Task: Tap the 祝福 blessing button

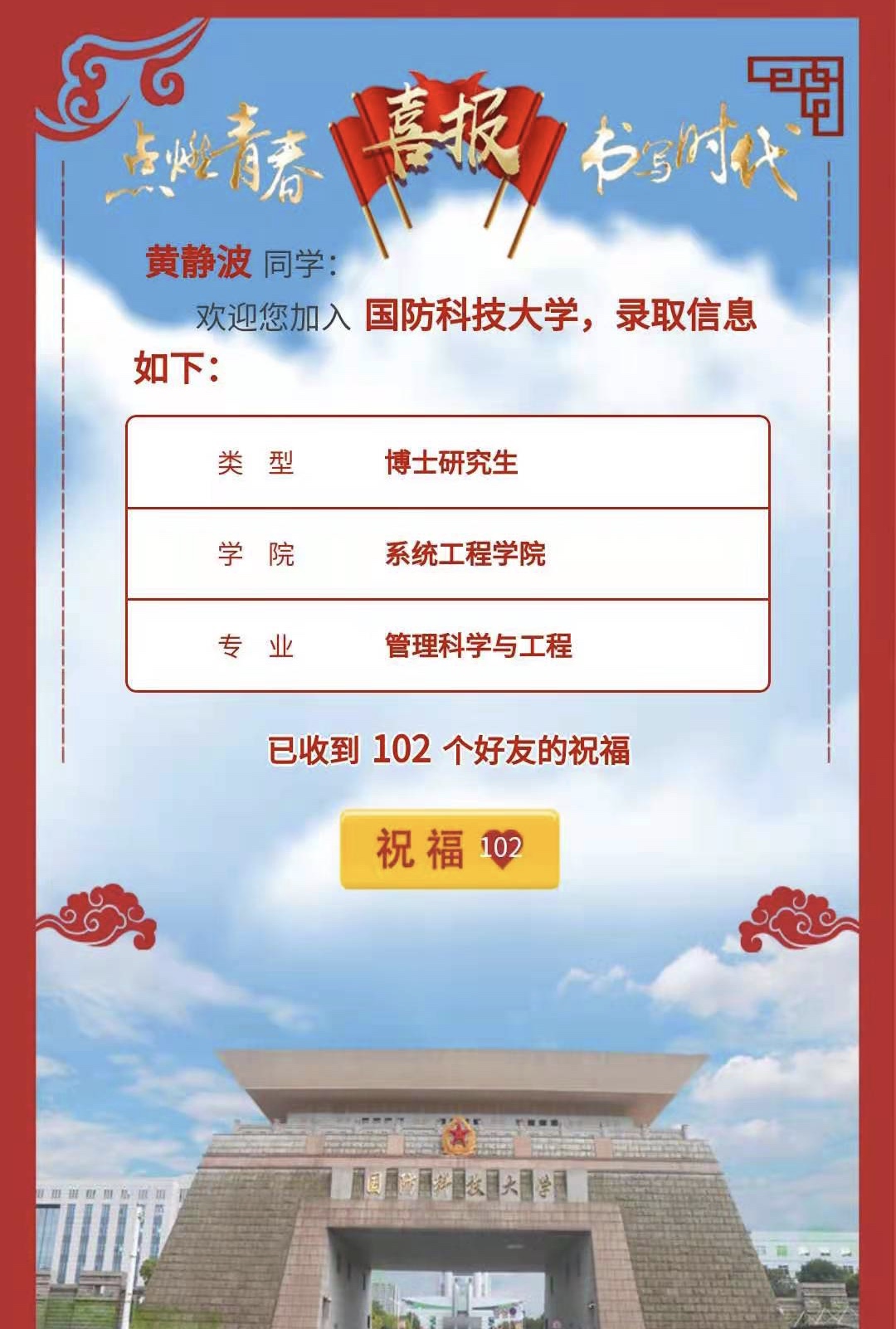Action: click(449, 849)
